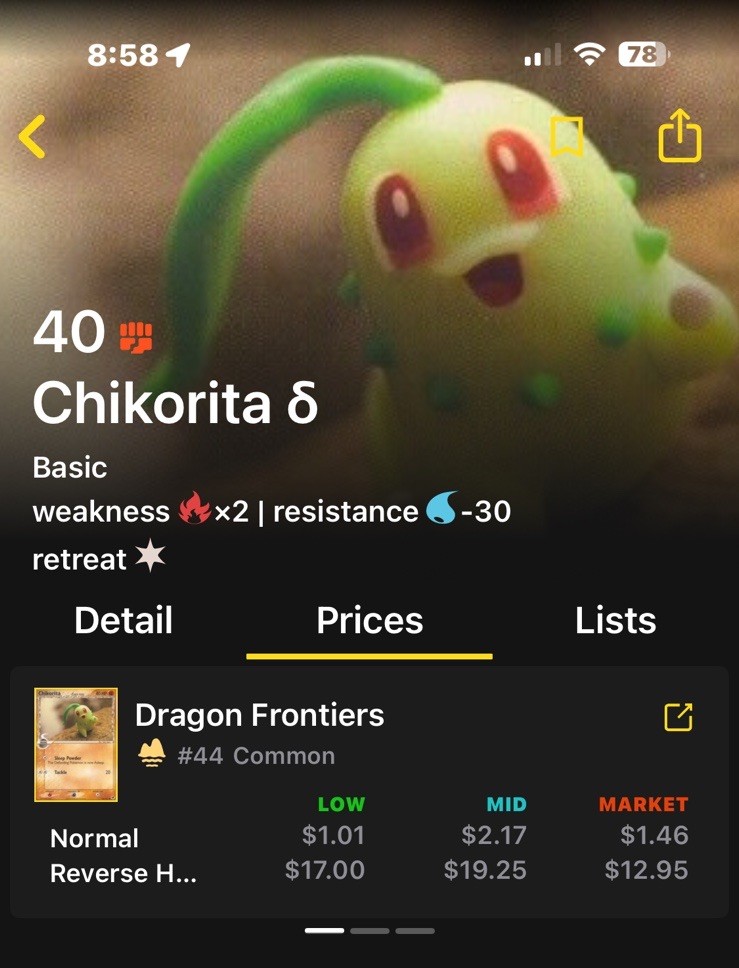Go back with the yellow arrow
The height and width of the screenshot is (968, 739).
click(x=33, y=137)
